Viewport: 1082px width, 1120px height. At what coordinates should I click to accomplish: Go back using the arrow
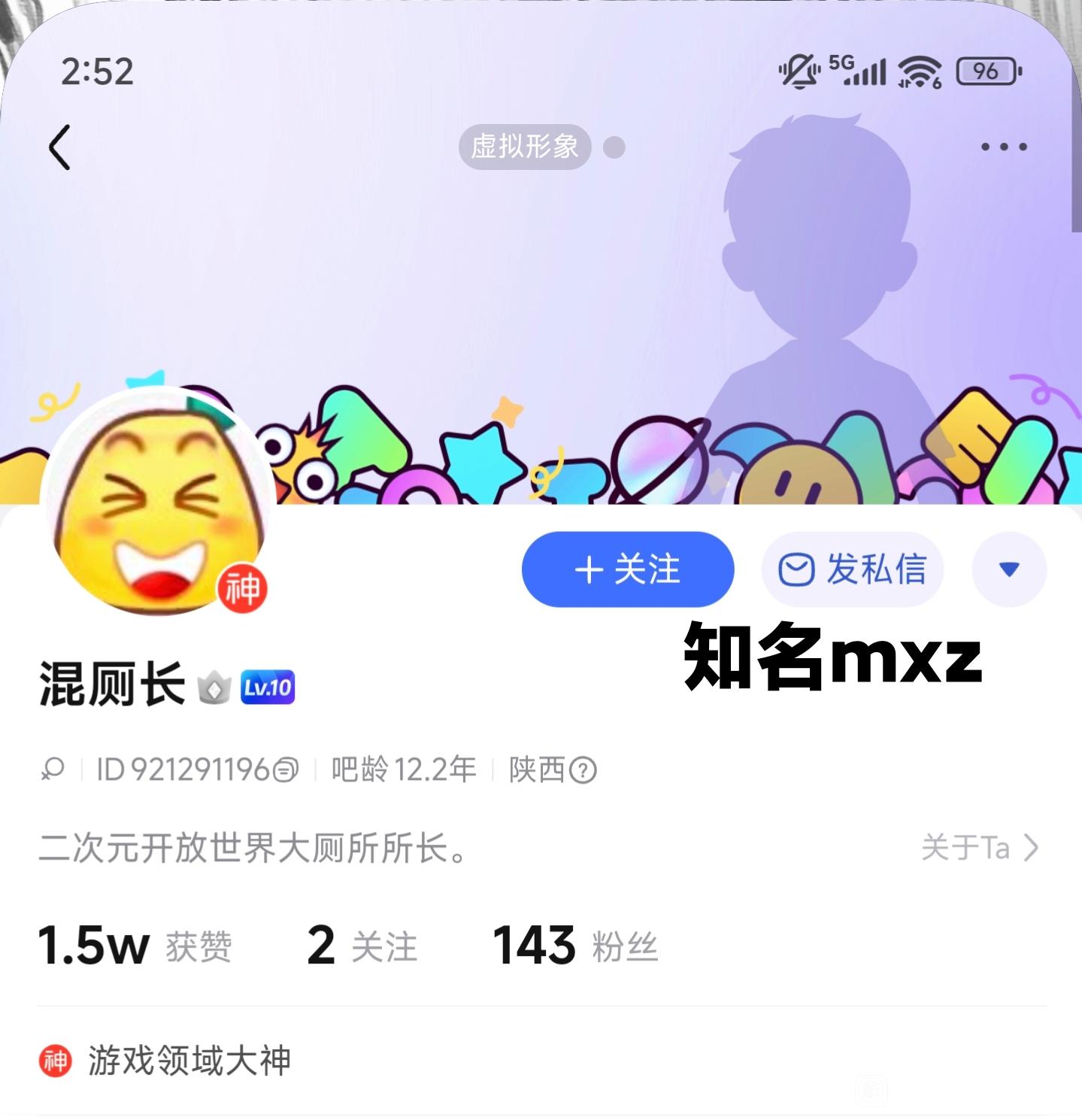click(x=60, y=147)
